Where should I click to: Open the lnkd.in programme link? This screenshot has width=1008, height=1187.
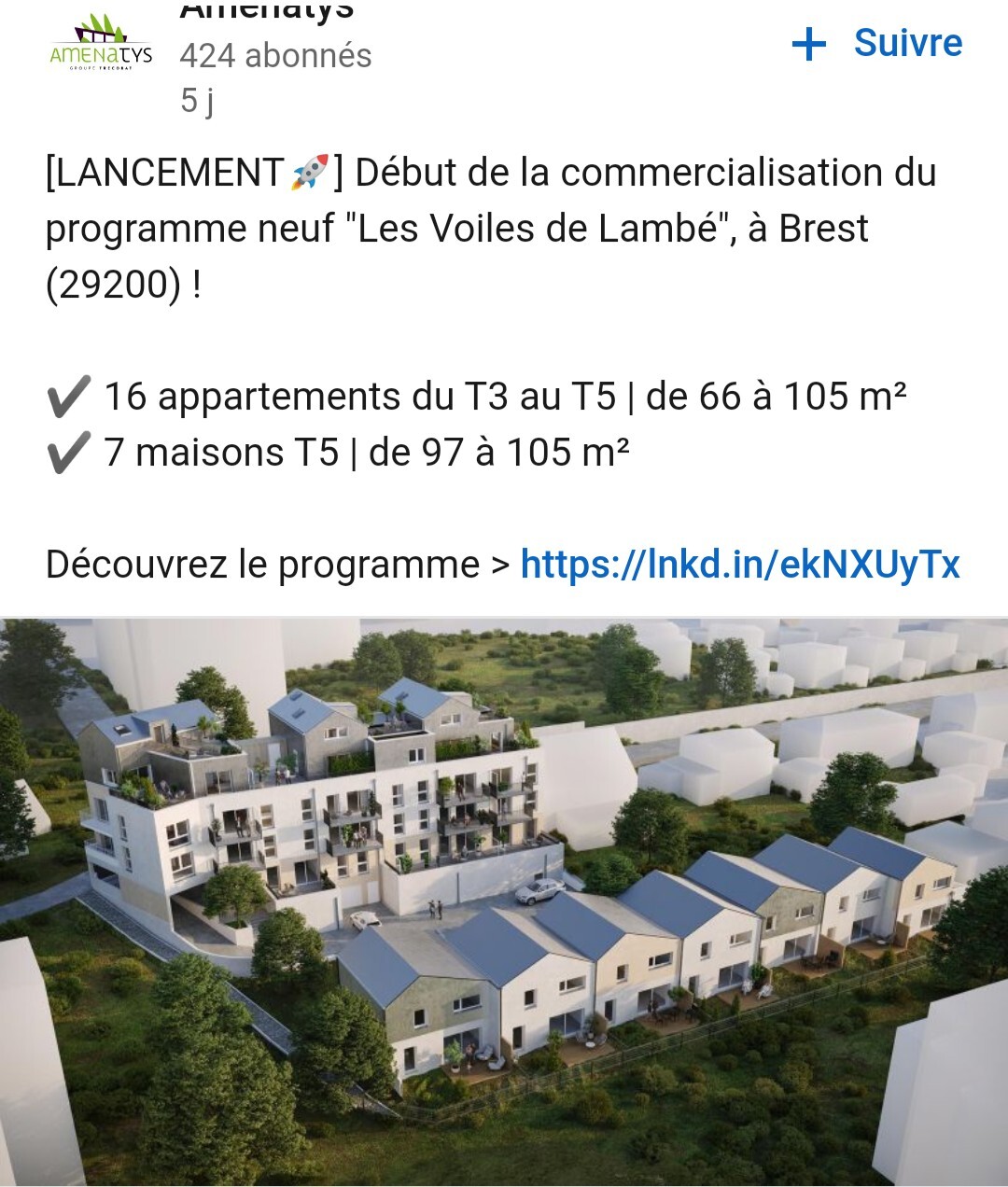click(739, 564)
